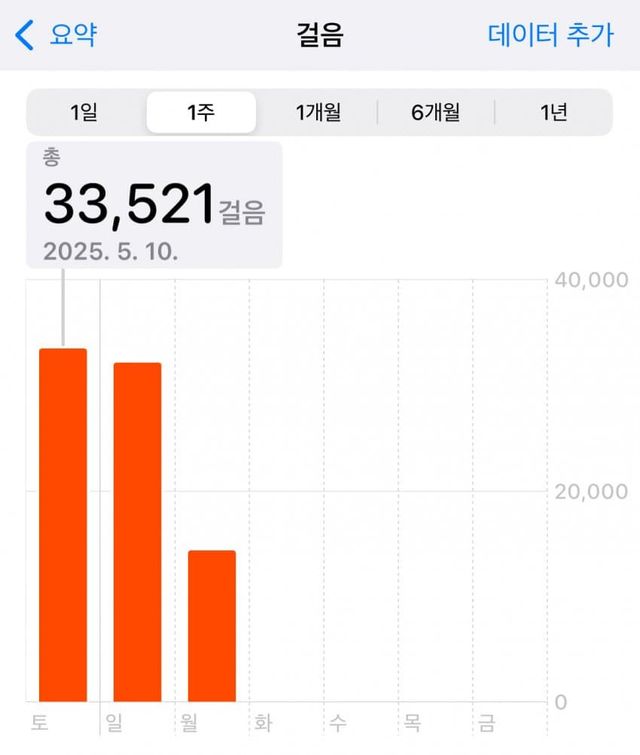Screen dimensions: 640x755
Task: Show the 6개월 chart range
Action: click(x=435, y=112)
